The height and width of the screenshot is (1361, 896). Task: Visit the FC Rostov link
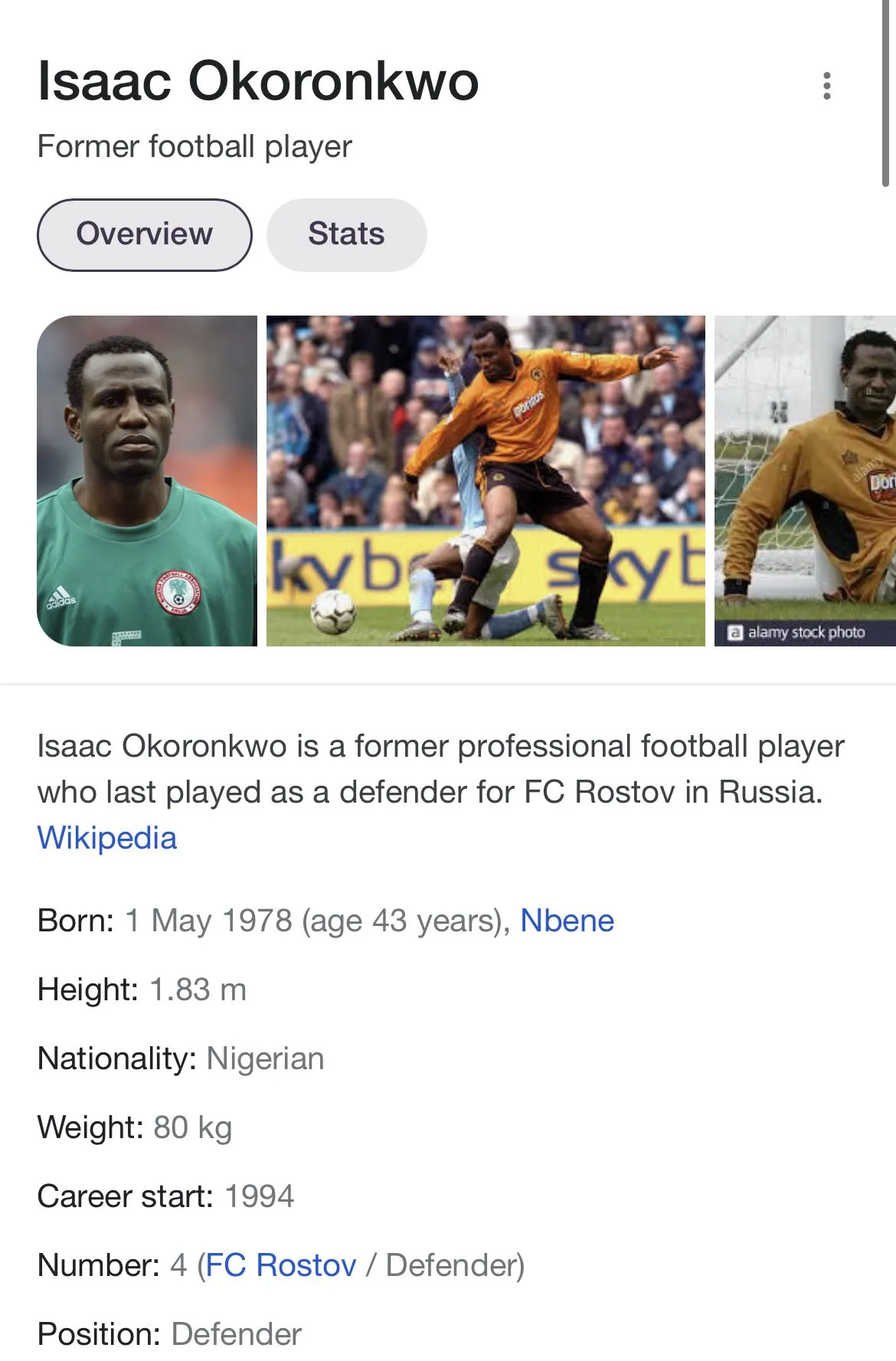click(x=281, y=1265)
